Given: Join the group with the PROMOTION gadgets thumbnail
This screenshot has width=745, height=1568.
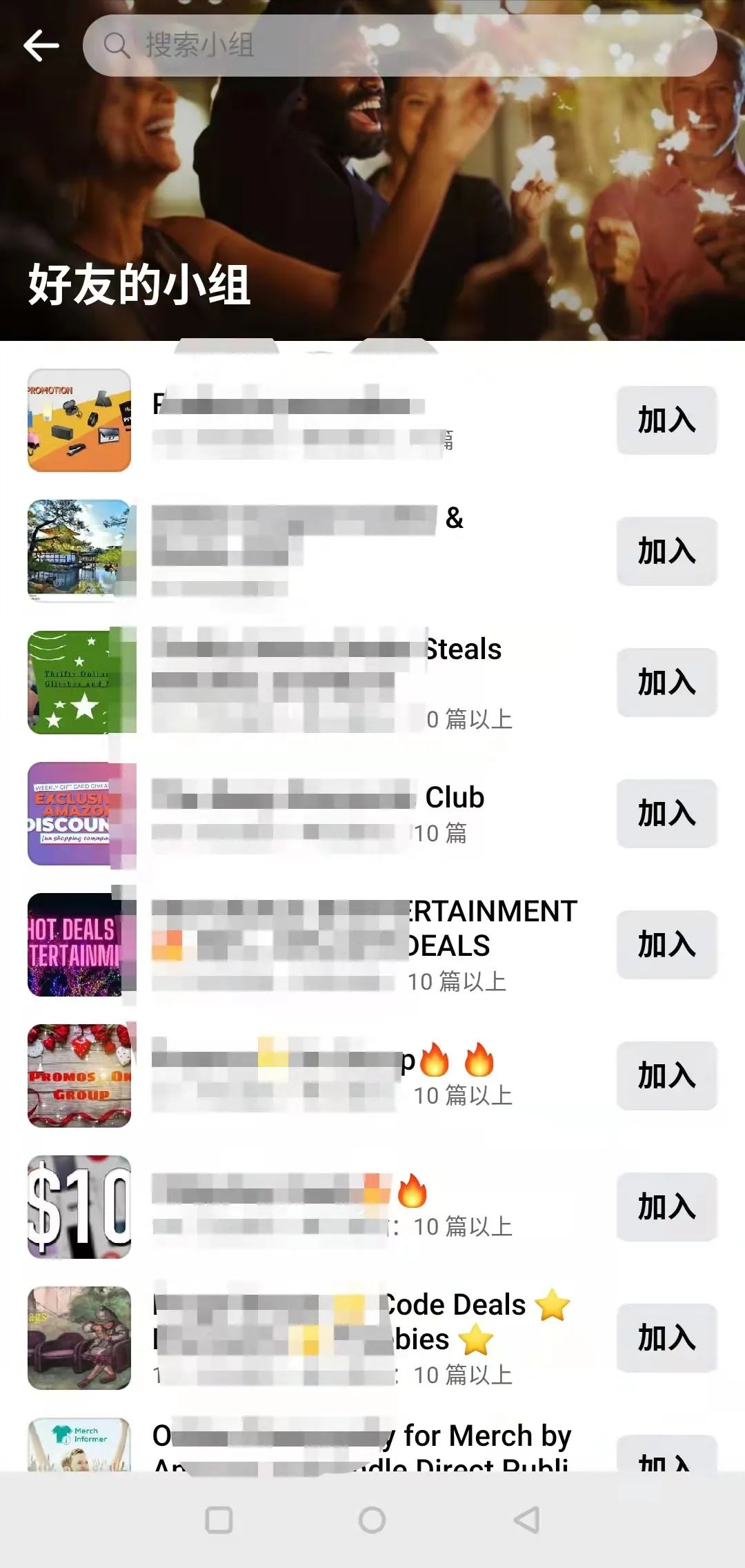Looking at the screenshot, I should [x=666, y=420].
